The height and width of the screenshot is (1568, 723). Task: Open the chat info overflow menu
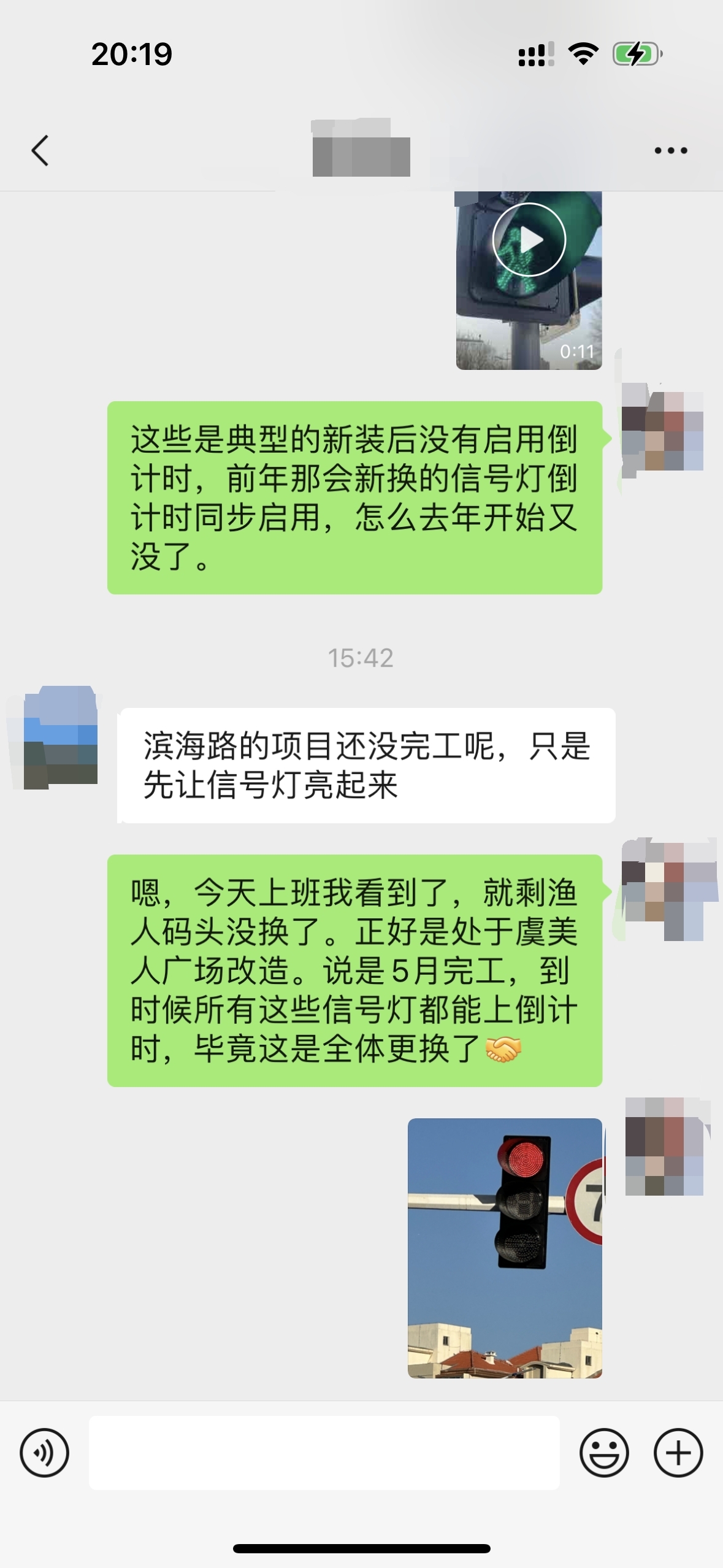point(670,150)
